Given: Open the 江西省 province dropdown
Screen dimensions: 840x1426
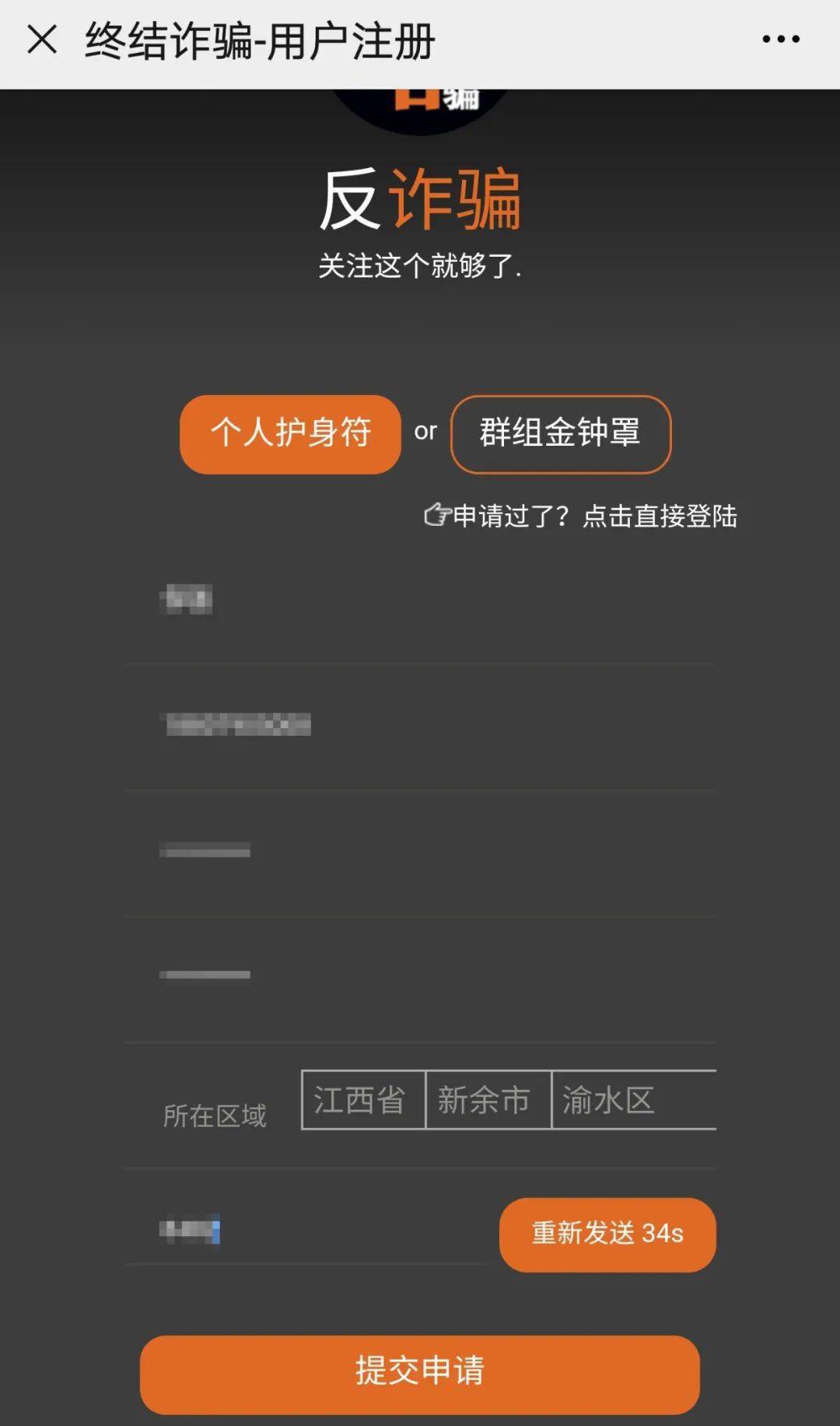Looking at the screenshot, I should 363,1099.
